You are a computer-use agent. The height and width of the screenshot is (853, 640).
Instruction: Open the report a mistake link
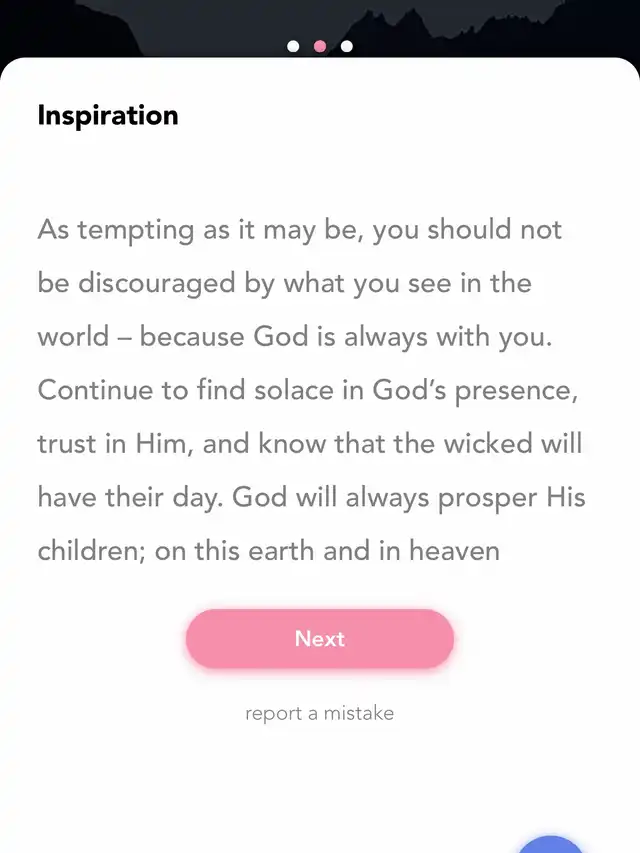(x=319, y=713)
